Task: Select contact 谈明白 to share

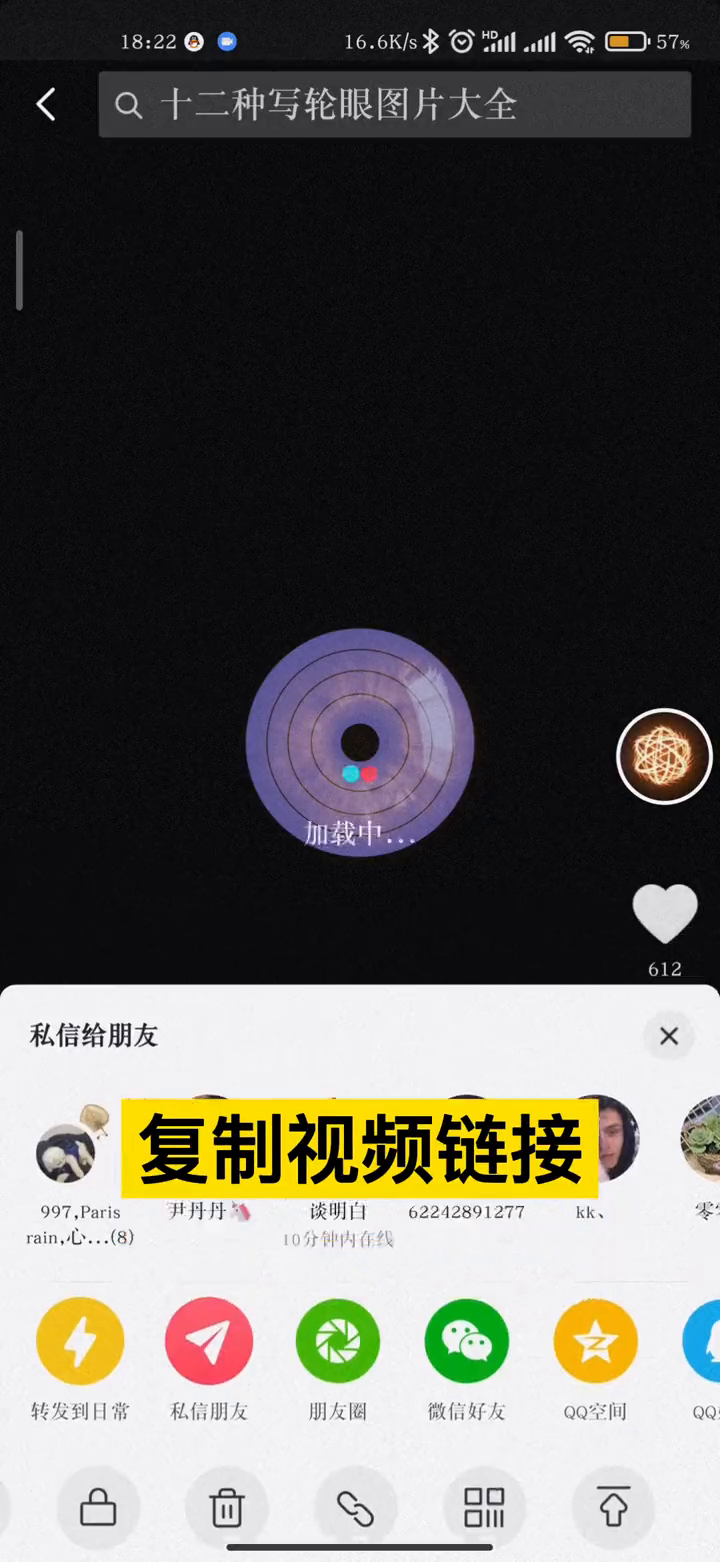Action: point(338,1211)
